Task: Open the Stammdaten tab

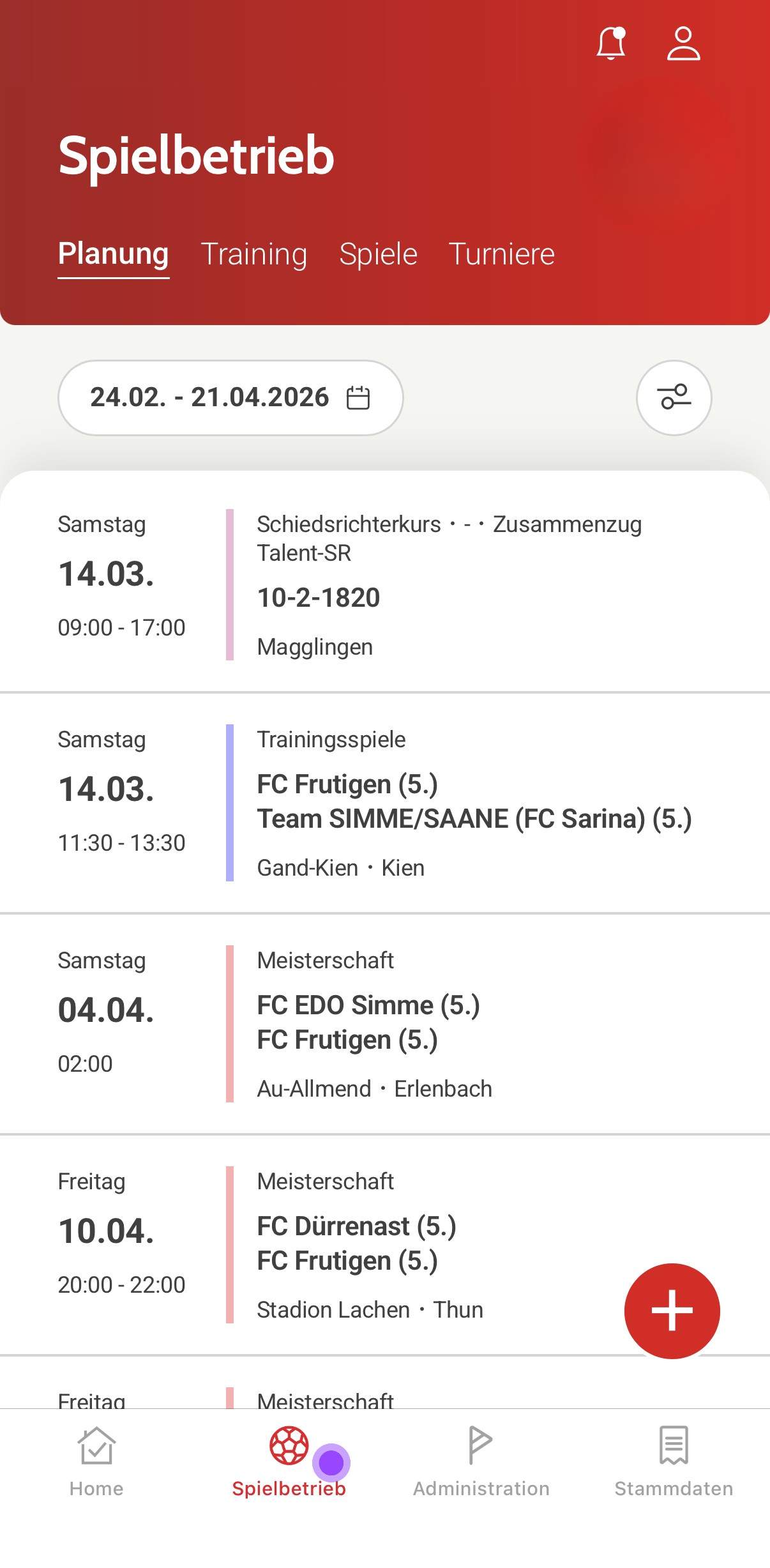Action: point(674,1461)
